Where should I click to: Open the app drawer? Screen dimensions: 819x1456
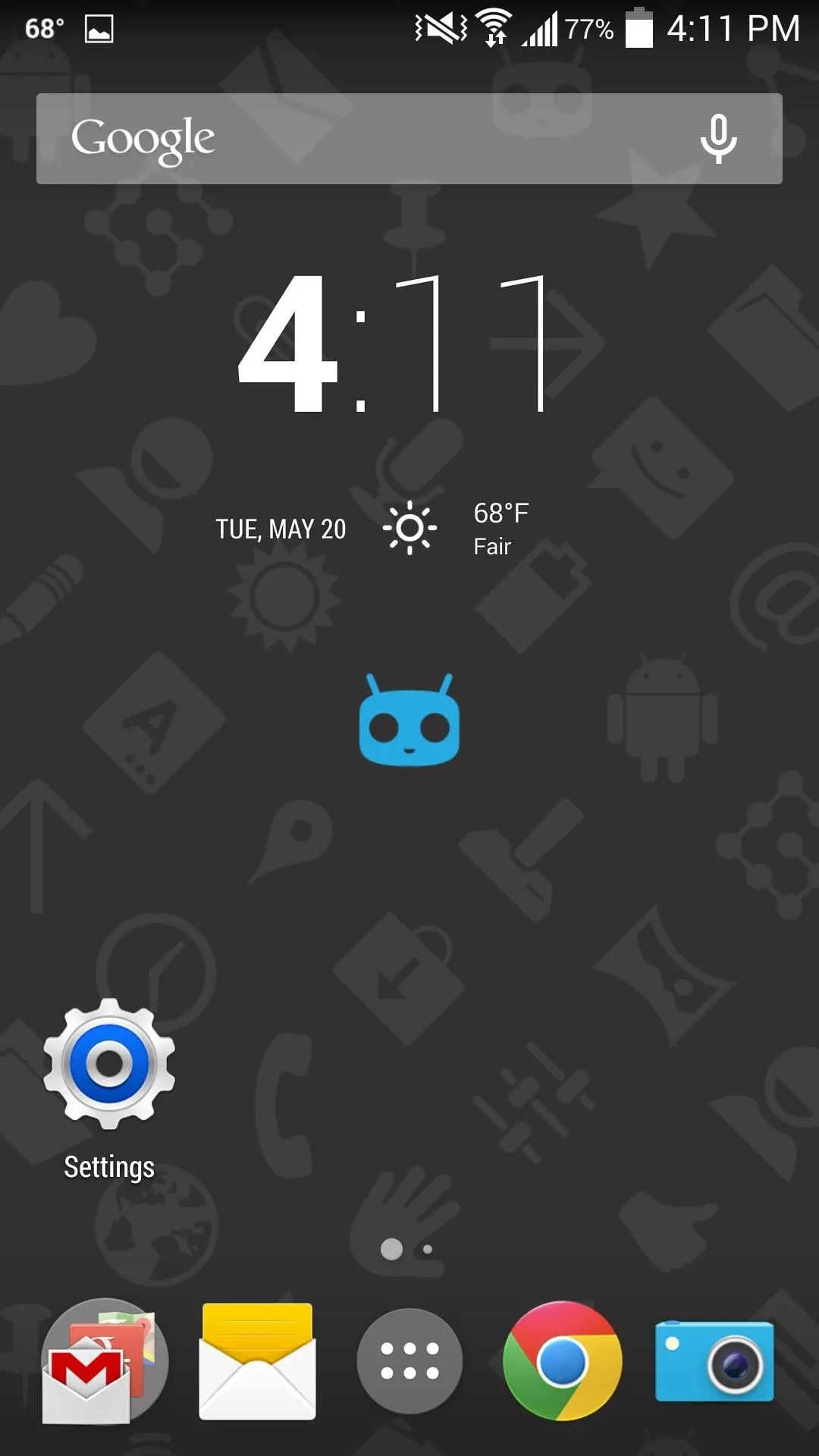point(409,1361)
